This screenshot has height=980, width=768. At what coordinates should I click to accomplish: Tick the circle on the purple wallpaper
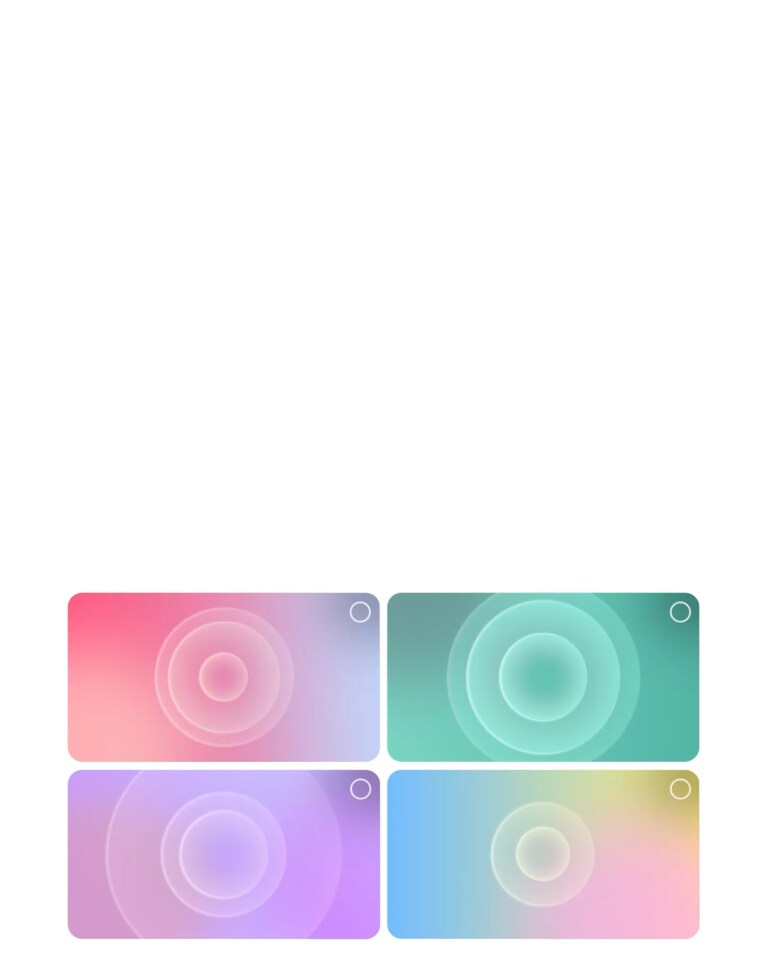point(360,789)
